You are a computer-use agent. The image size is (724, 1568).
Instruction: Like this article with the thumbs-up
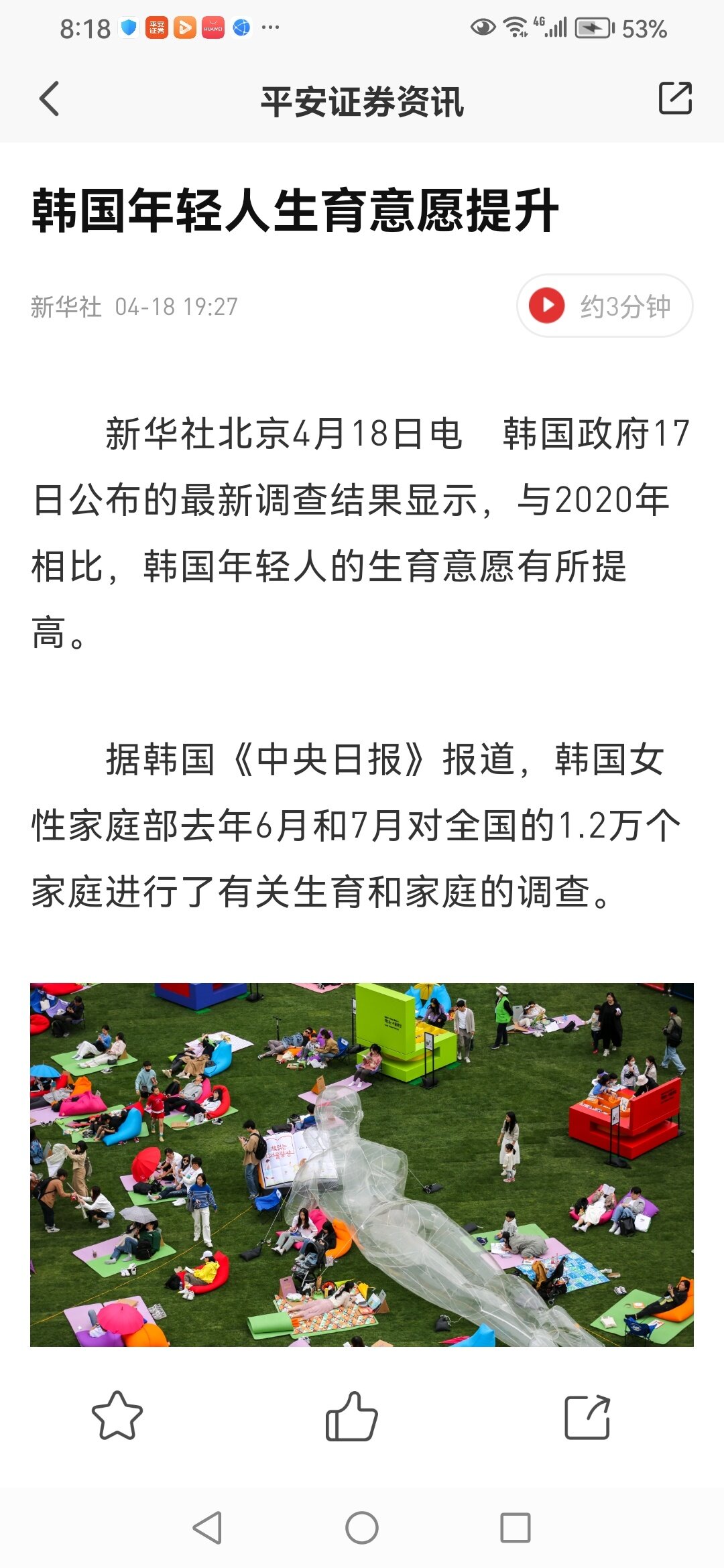[351, 1416]
